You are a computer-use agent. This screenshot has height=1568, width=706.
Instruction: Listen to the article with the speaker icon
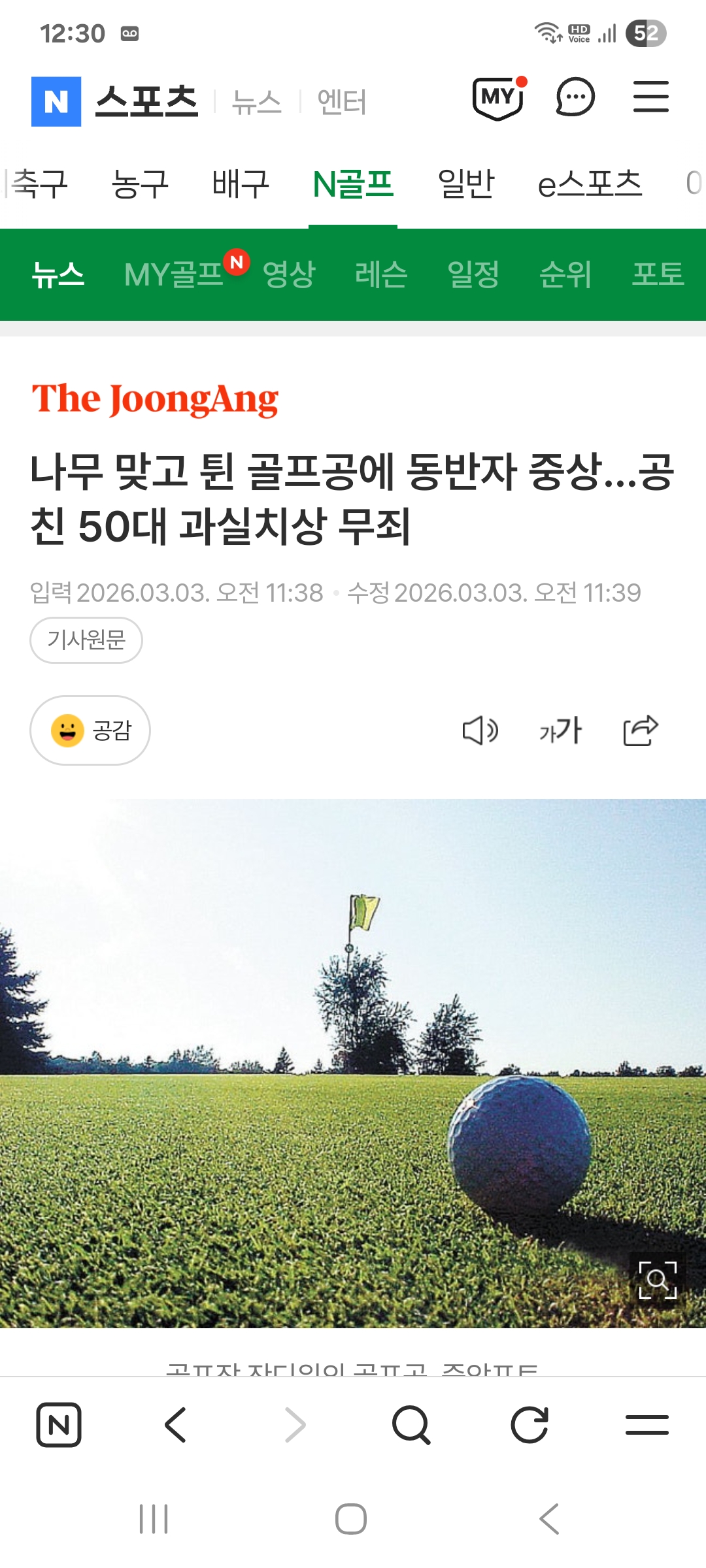pos(480,730)
